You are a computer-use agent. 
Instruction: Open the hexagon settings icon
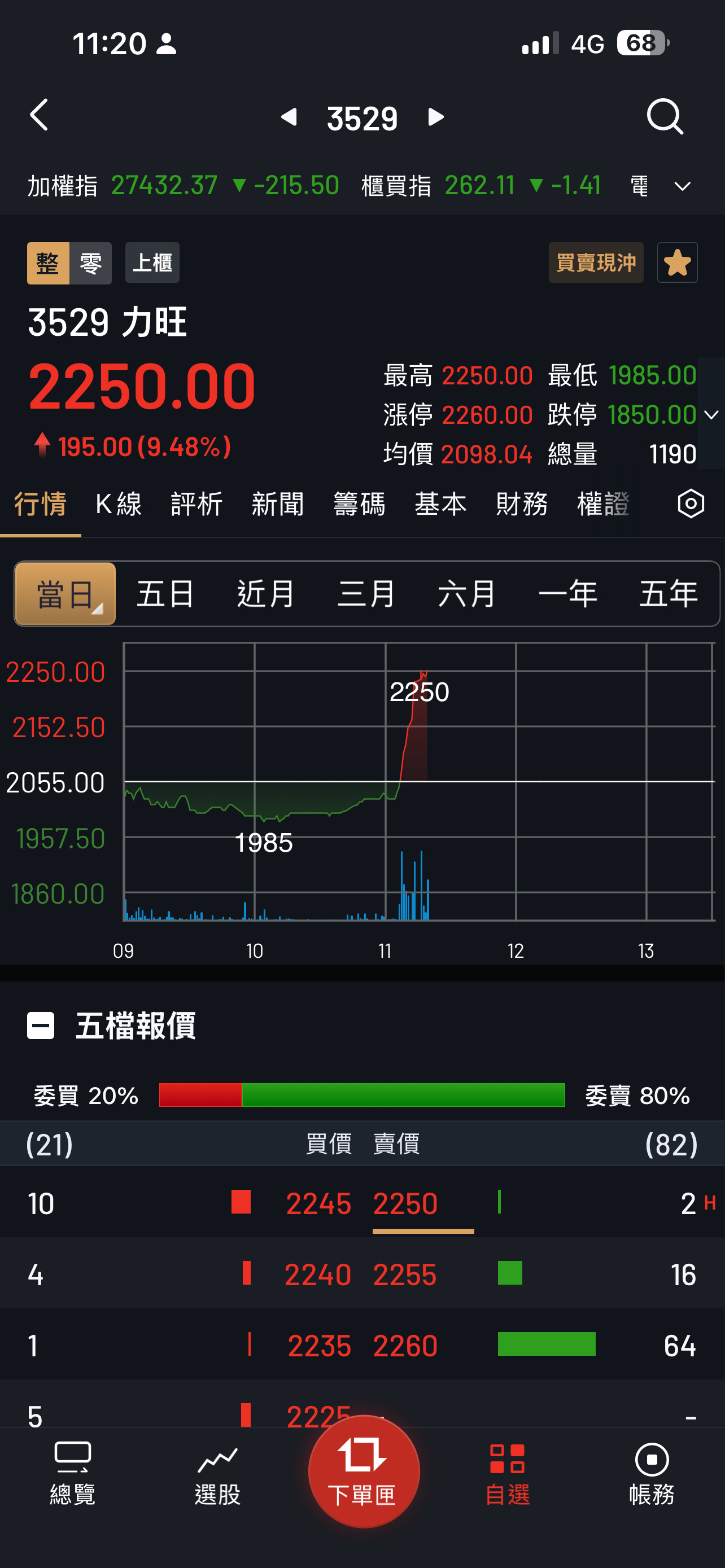691,504
